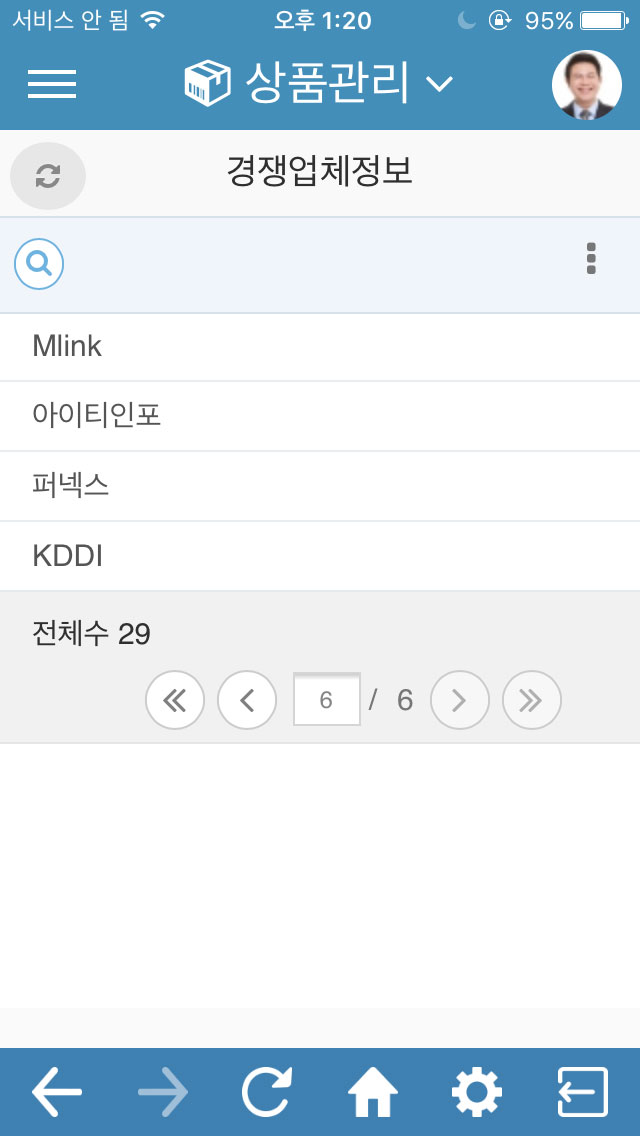Viewport: 640px width, 1136px height.
Task: Open the settings gear
Action: [x=477, y=1092]
